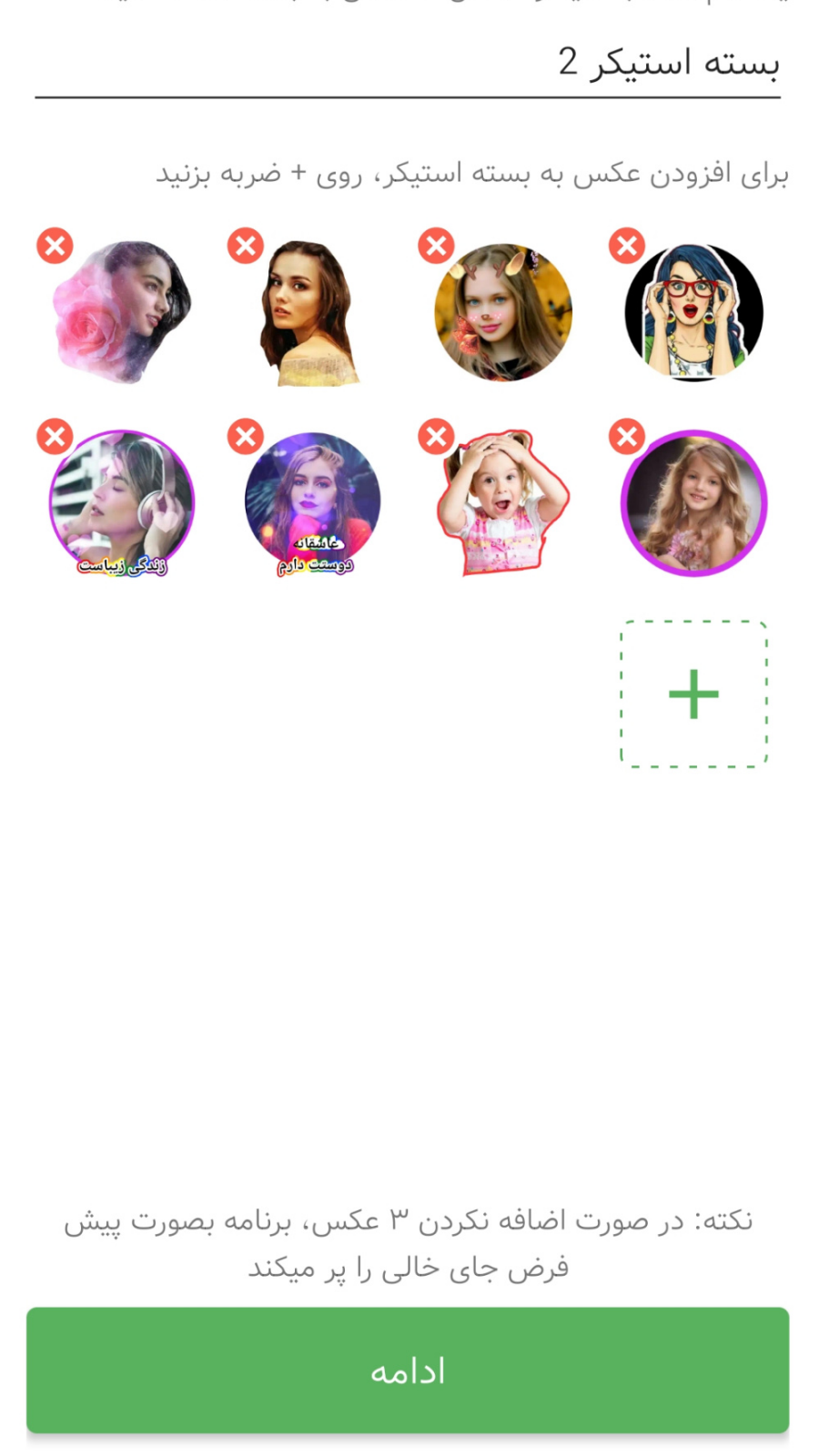Add a new photo with plus box
Image resolution: width=819 pixels, height=1456 pixels.
693,694
